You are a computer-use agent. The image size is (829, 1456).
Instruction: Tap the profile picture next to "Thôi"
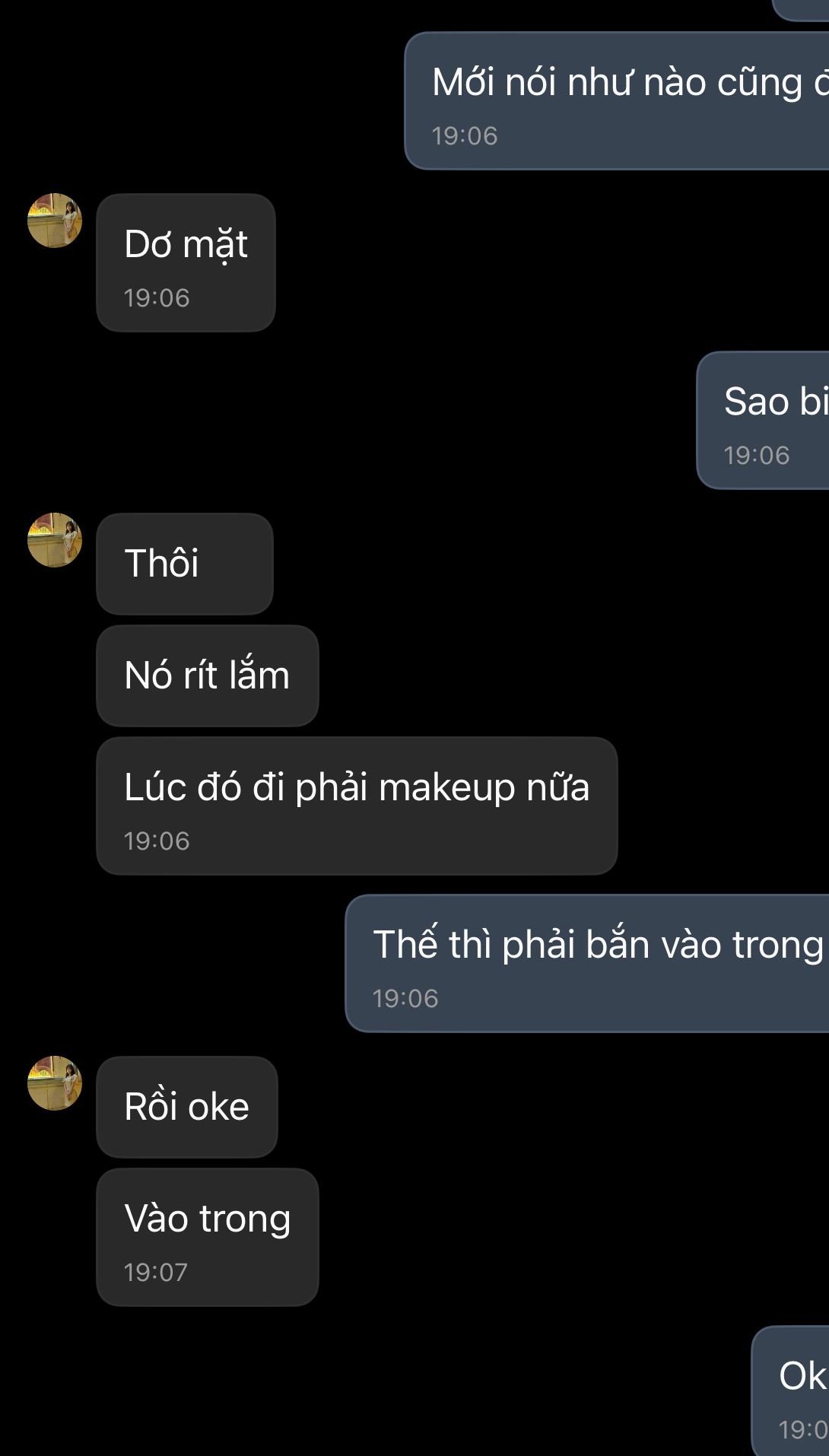pos(55,540)
